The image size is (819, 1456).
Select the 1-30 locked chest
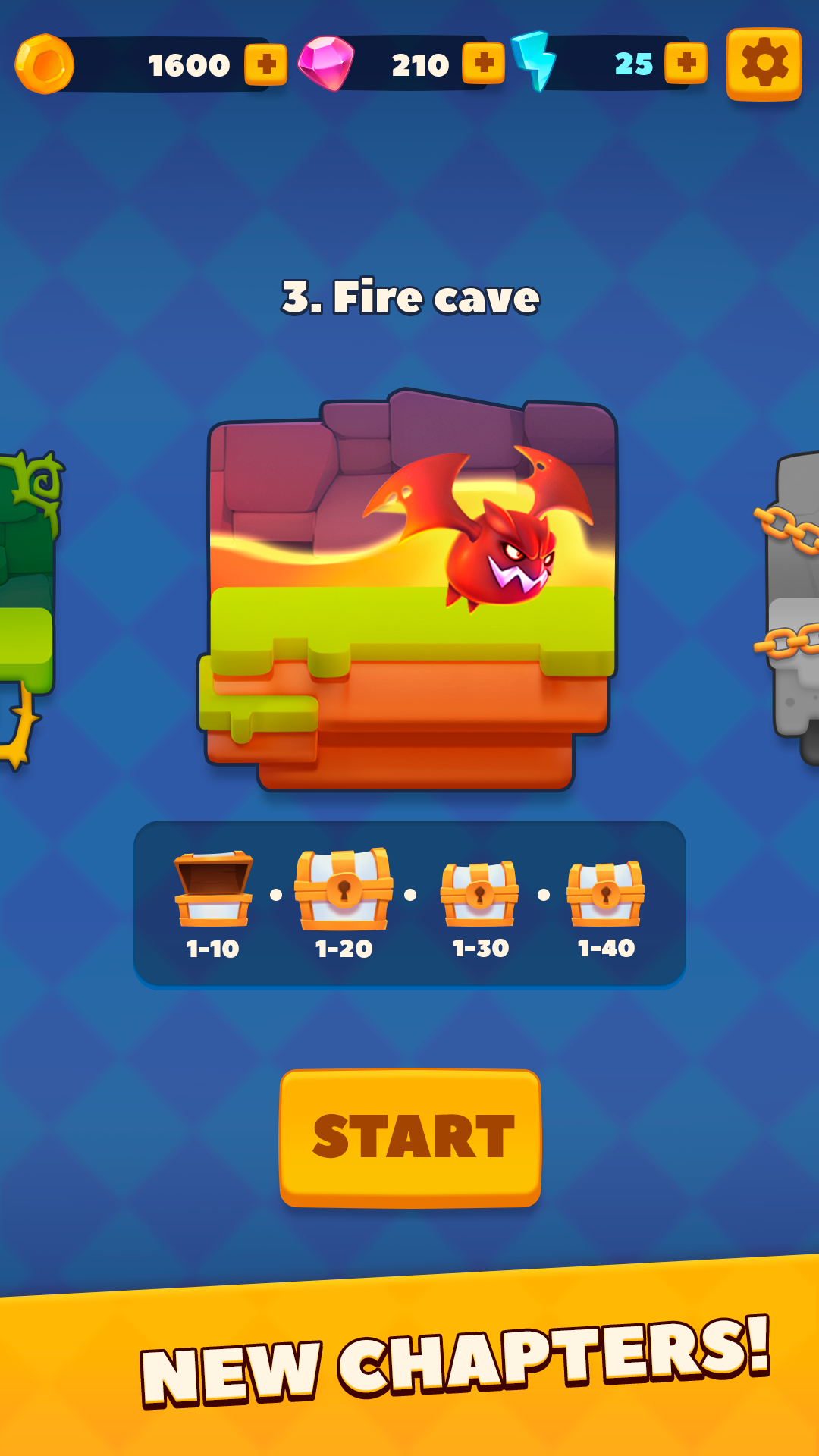(x=480, y=893)
